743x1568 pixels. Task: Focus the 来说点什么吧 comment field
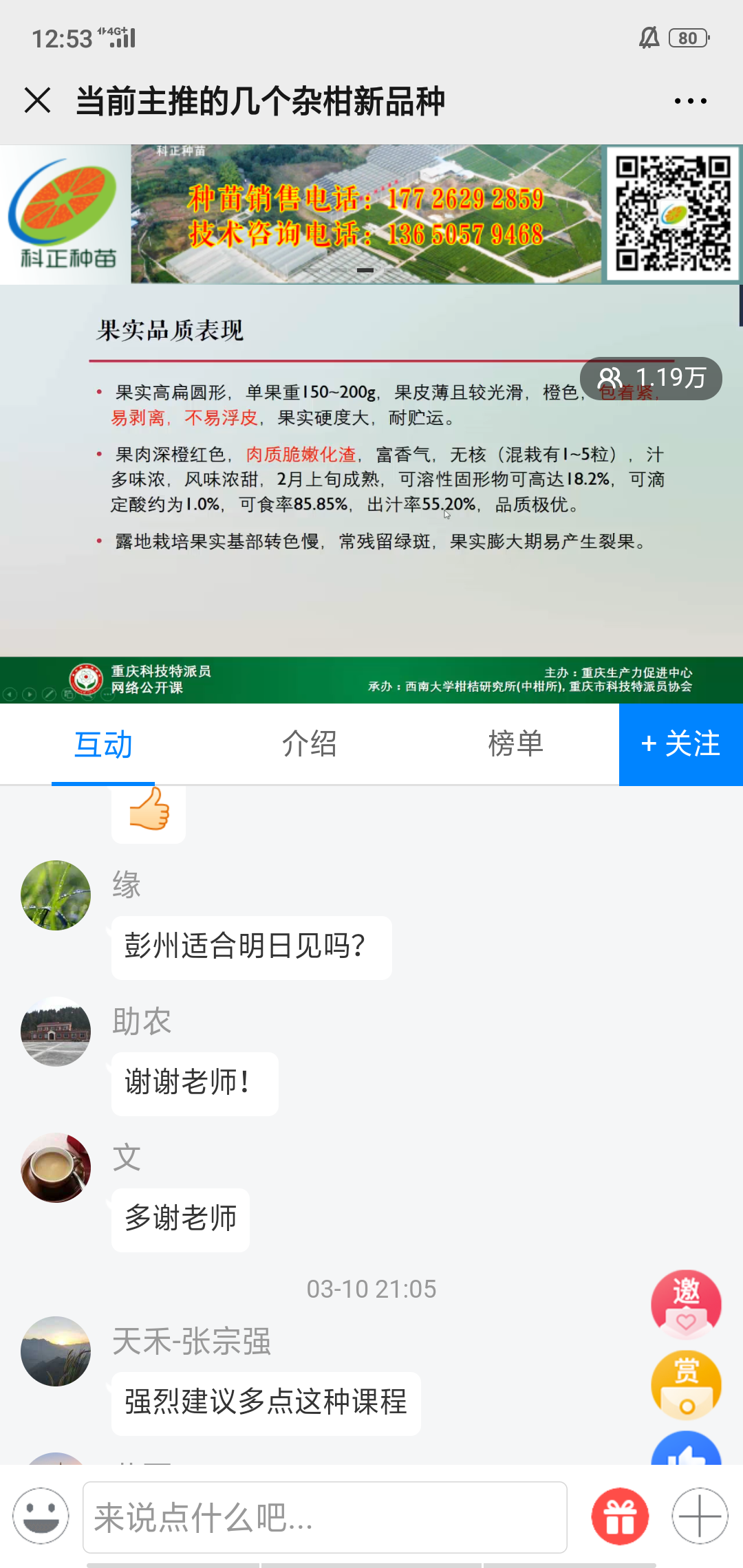(x=325, y=1517)
